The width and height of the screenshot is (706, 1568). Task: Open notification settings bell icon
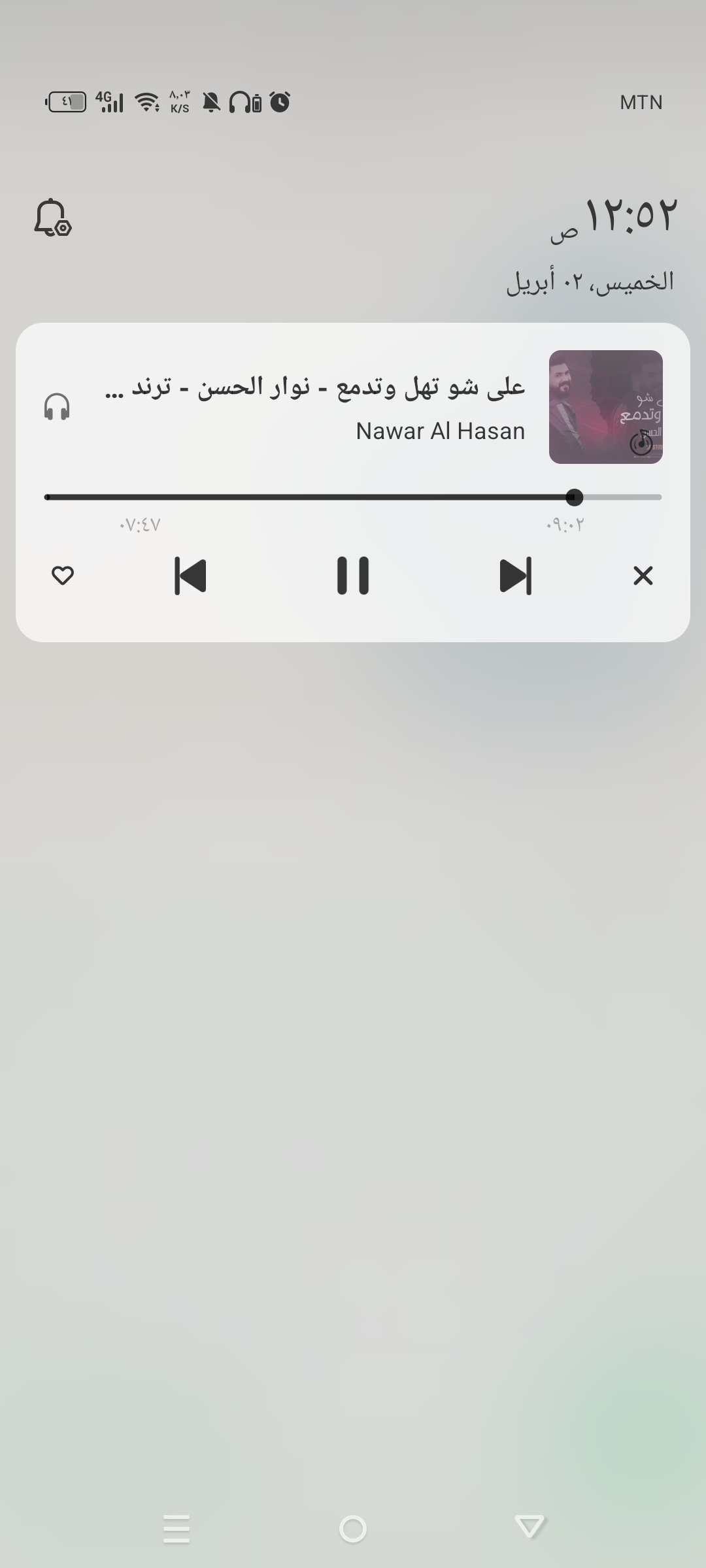pyautogui.click(x=52, y=218)
